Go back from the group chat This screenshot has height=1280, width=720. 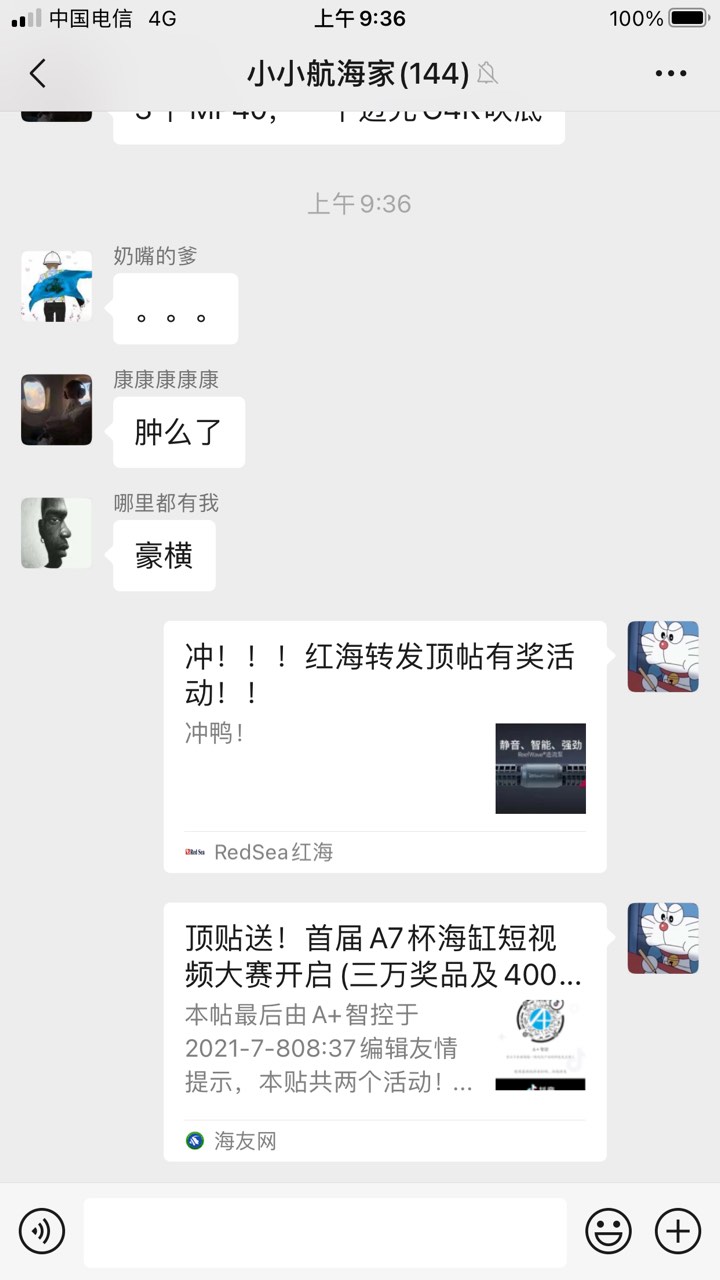coord(38,73)
